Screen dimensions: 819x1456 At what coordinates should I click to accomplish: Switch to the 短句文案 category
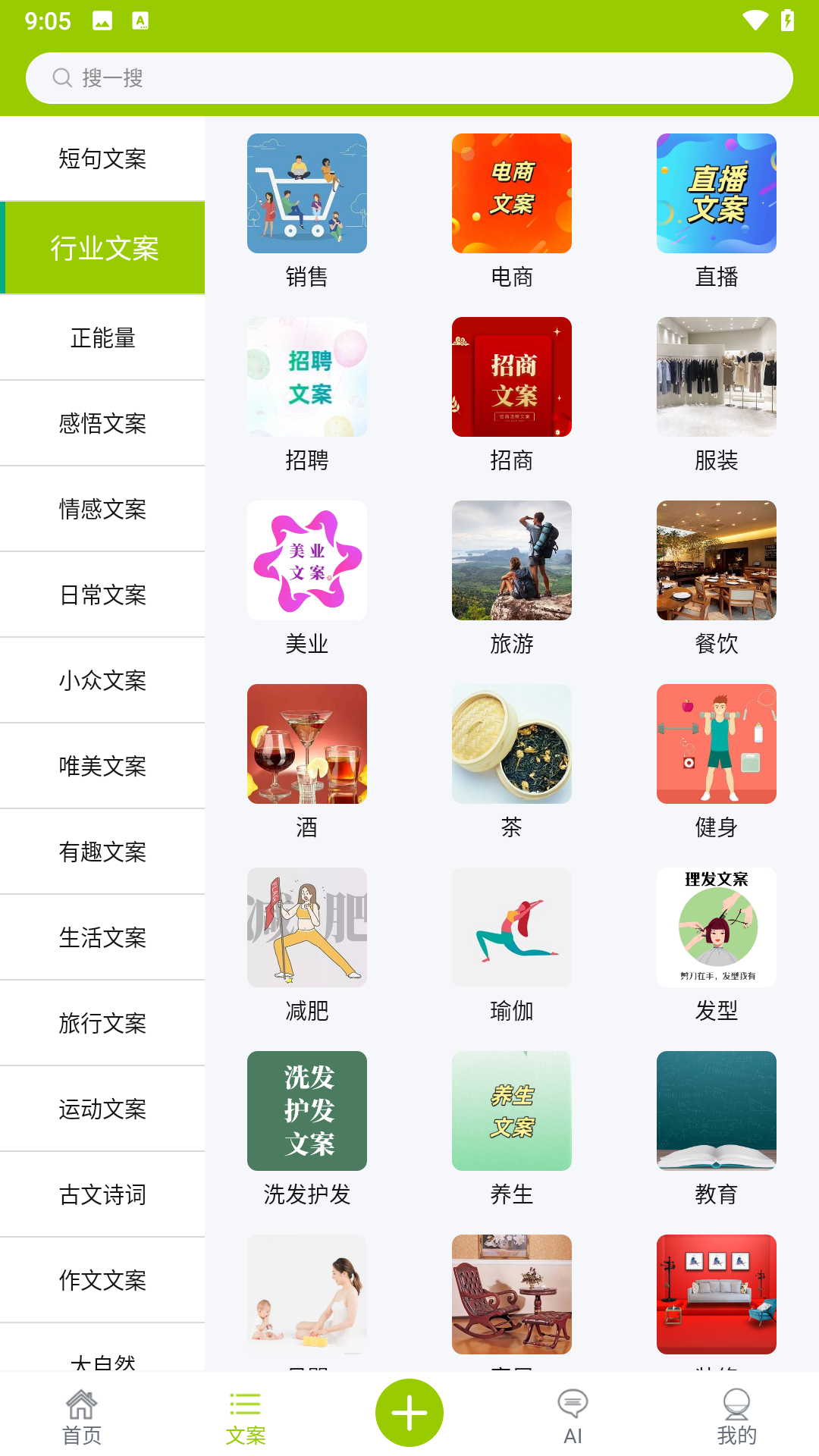pyautogui.click(x=104, y=159)
